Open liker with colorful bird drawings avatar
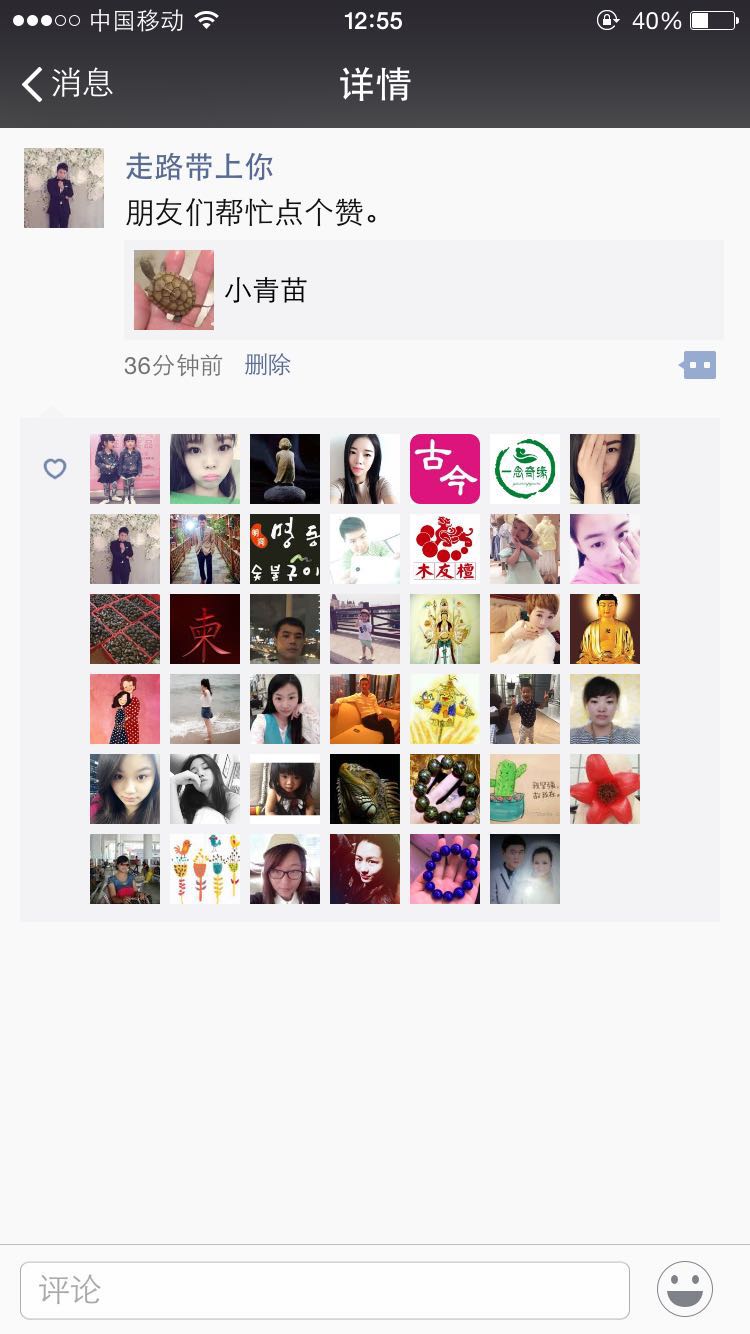The image size is (750, 1334). click(x=205, y=869)
